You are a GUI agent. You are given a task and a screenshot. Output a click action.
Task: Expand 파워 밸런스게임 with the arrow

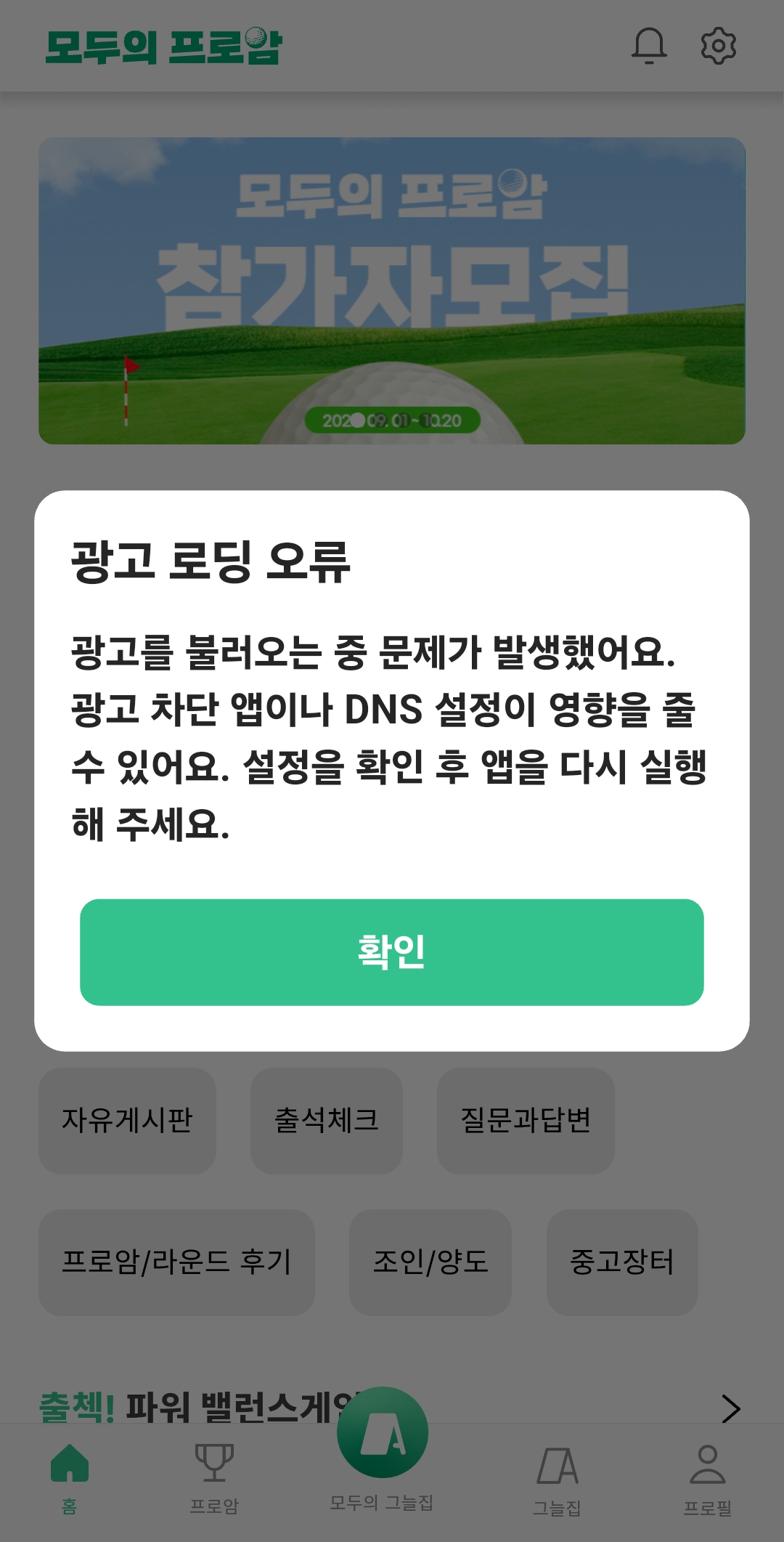(x=730, y=1408)
